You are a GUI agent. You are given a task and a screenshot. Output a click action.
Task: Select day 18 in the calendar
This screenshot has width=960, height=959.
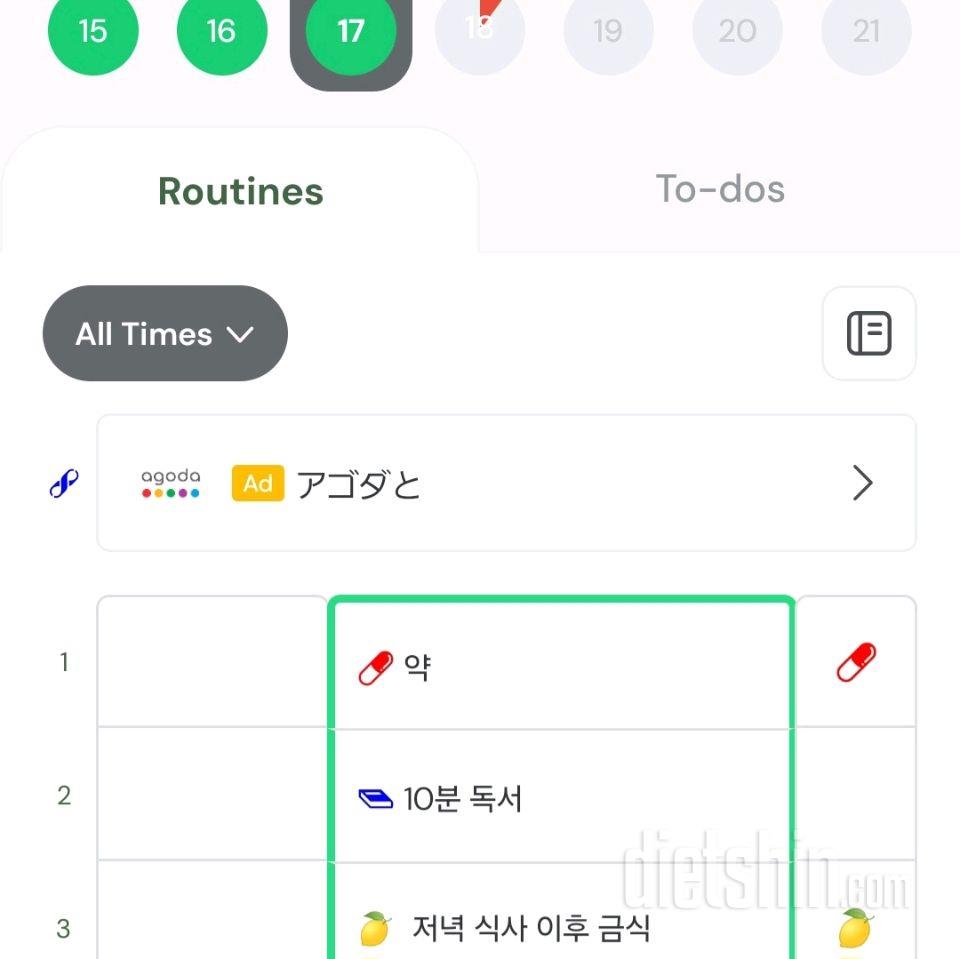(x=479, y=31)
